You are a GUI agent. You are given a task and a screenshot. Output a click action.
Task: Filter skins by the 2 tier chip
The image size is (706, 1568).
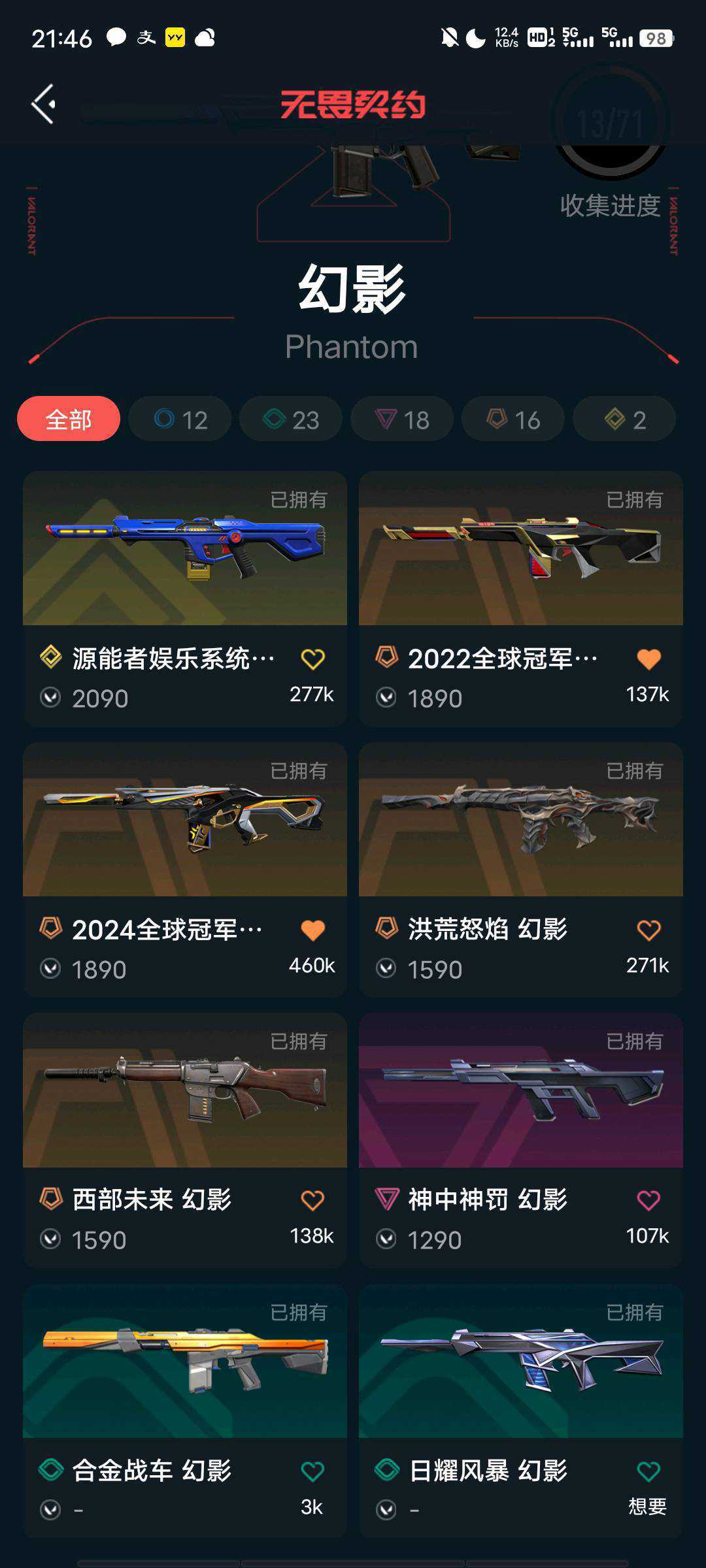click(x=624, y=419)
